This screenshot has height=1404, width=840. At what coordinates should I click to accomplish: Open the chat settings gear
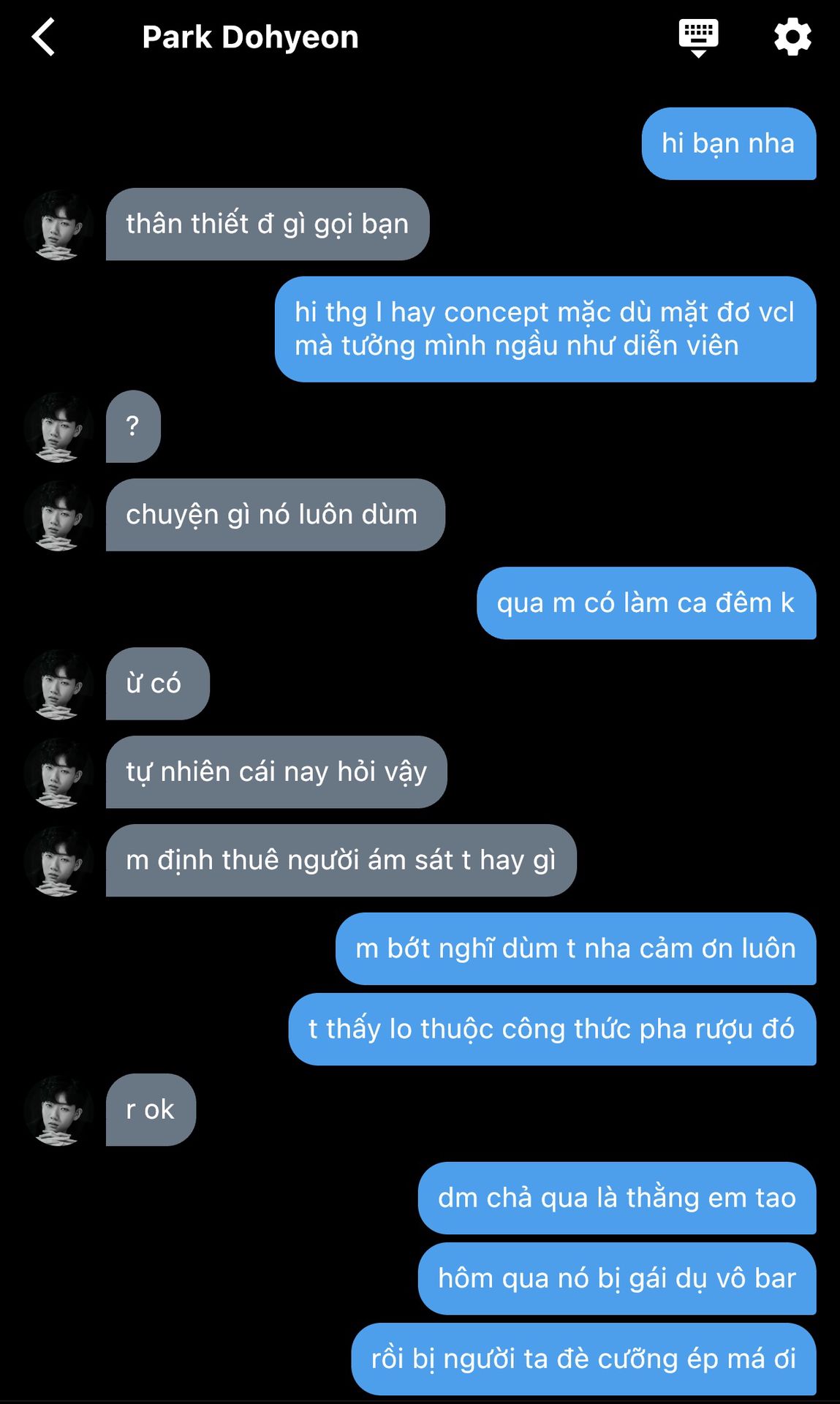pyautogui.click(x=792, y=37)
